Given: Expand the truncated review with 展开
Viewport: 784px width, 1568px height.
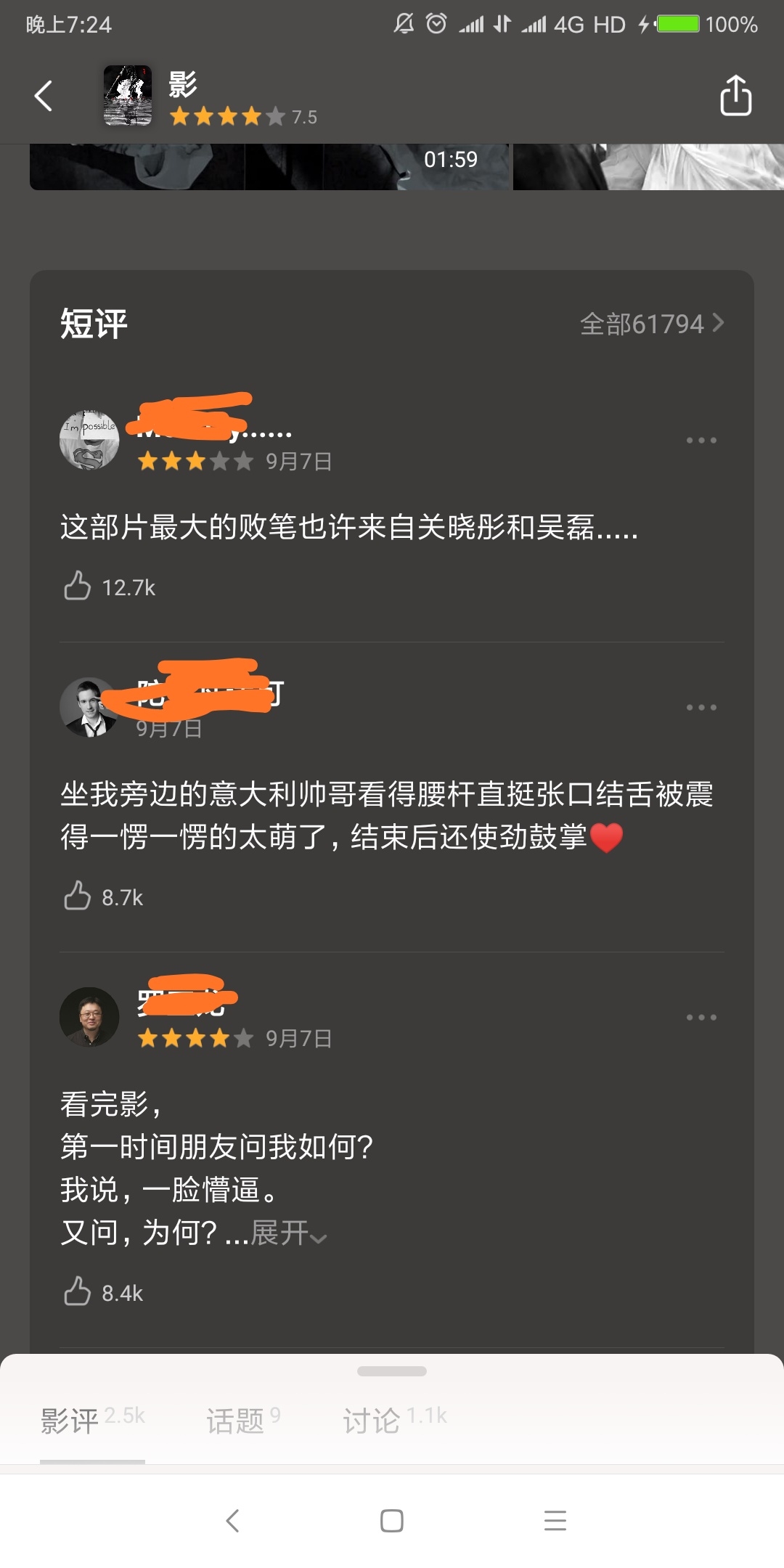Looking at the screenshot, I should (288, 1233).
